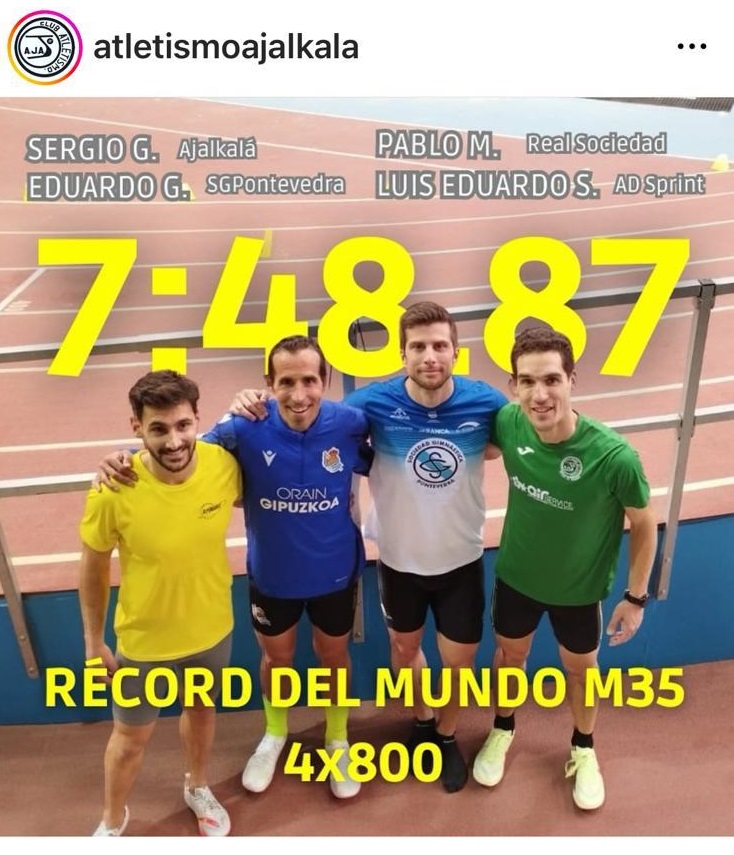Image resolution: width=734 pixels, height=855 pixels.
Task: Open the atletismoajalkala username link
Action: tap(225, 47)
